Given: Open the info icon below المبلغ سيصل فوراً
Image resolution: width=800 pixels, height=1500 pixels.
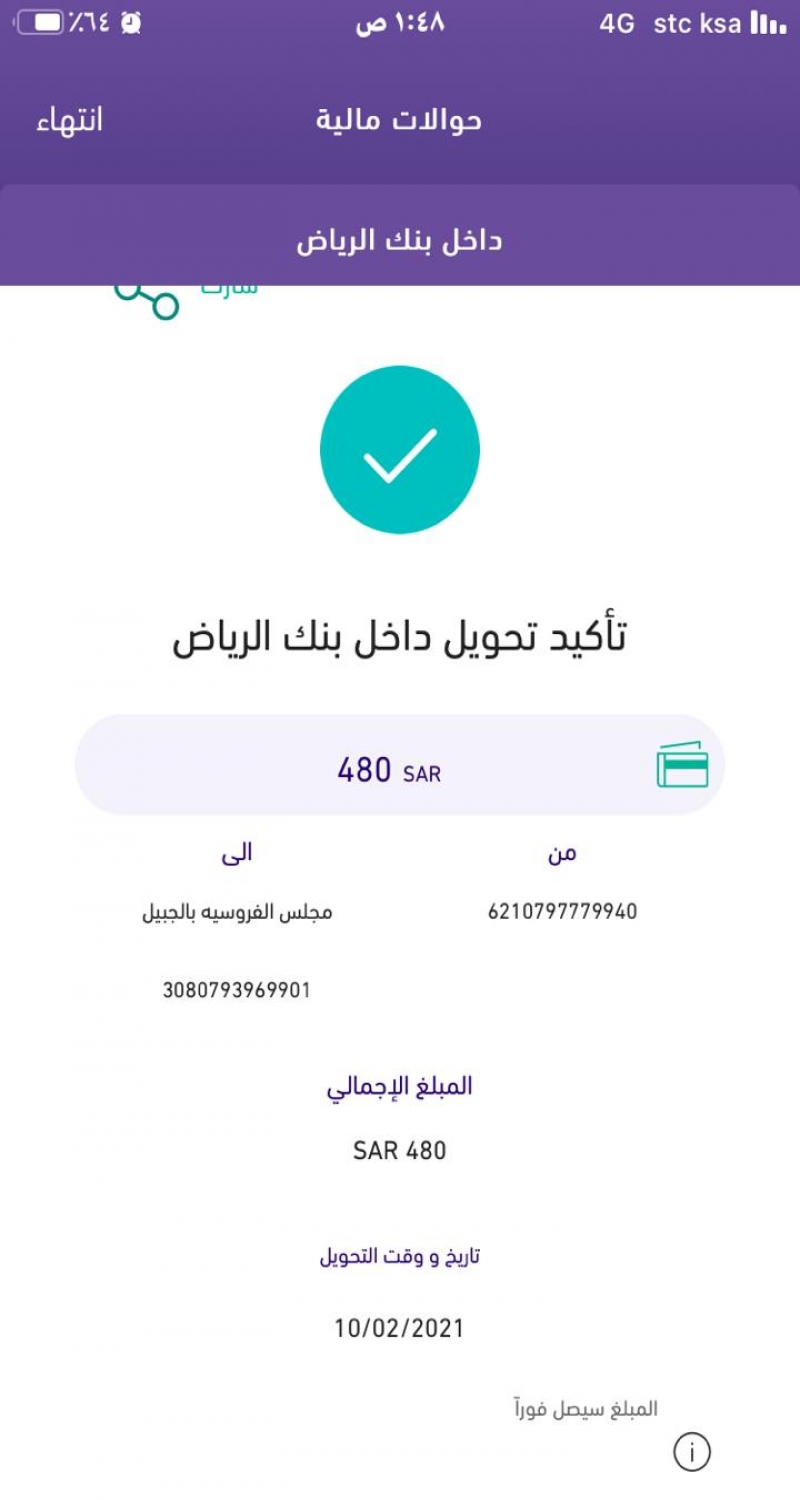Looking at the screenshot, I should point(691,1451).
